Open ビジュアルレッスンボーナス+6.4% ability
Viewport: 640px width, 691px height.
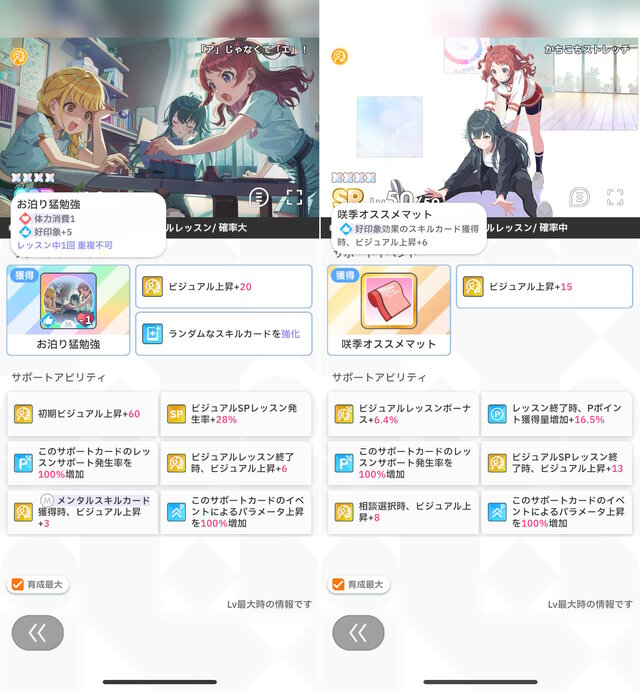tap(402, 413)
